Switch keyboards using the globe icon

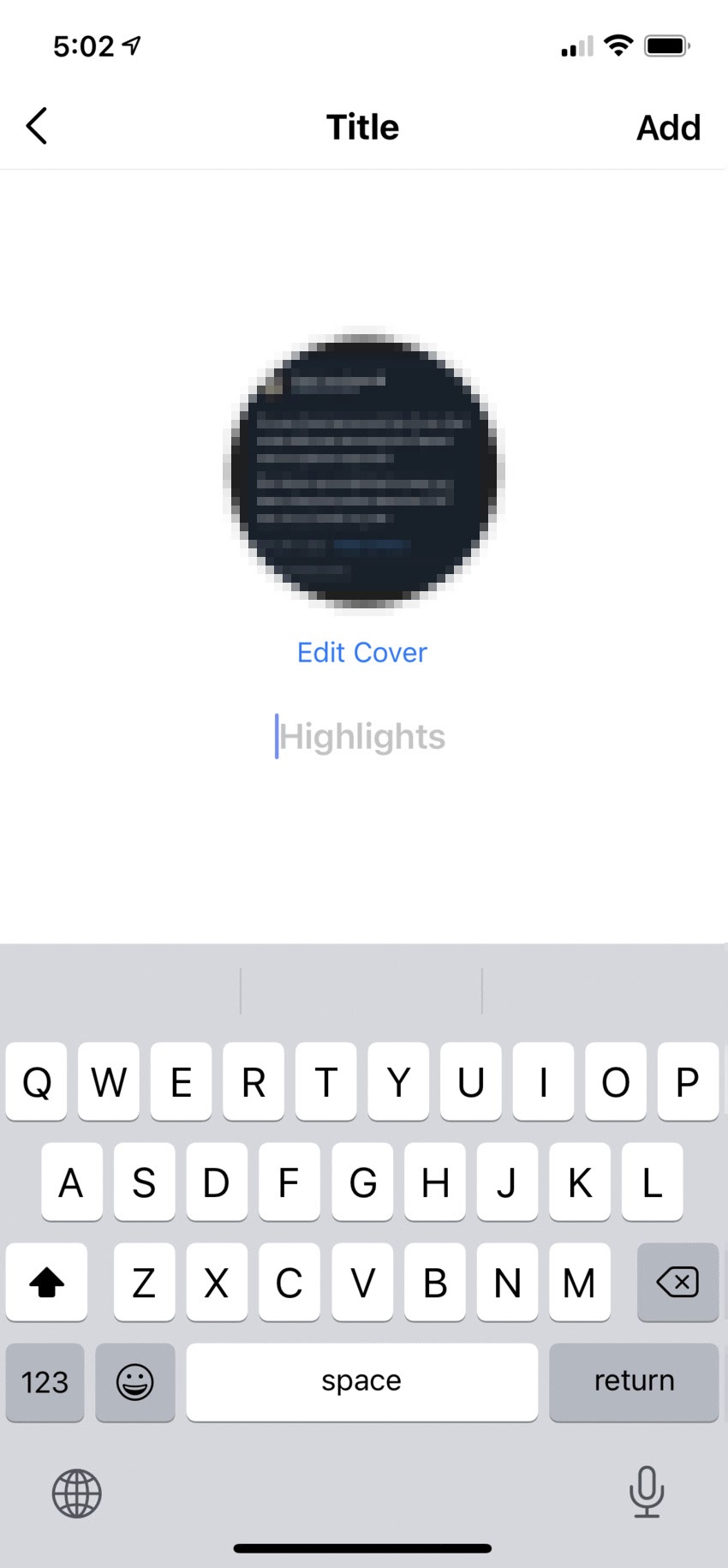76,1493
